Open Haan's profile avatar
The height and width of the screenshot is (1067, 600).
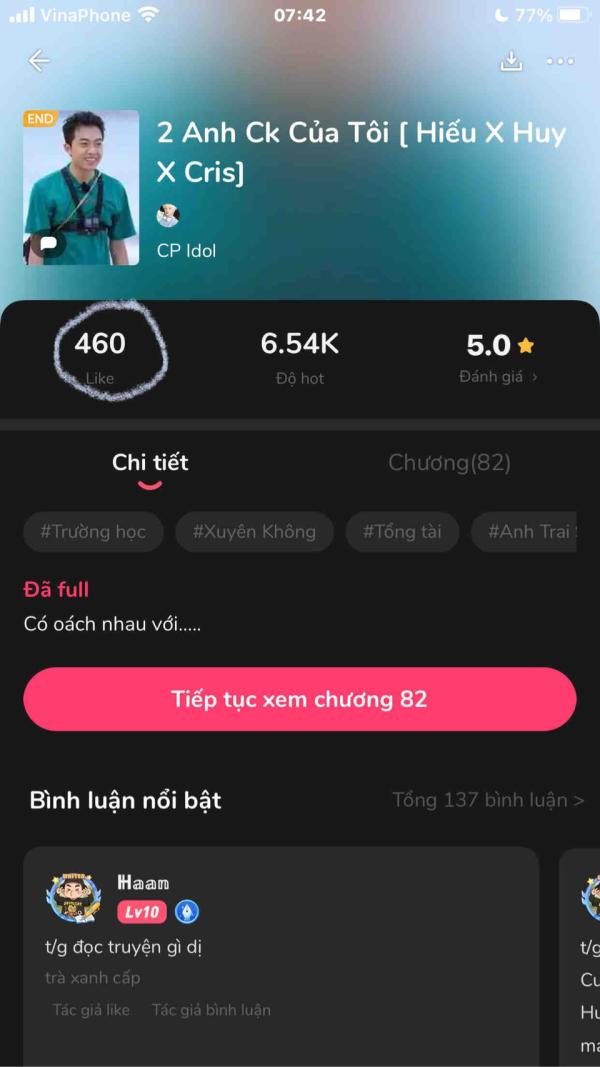74,897
